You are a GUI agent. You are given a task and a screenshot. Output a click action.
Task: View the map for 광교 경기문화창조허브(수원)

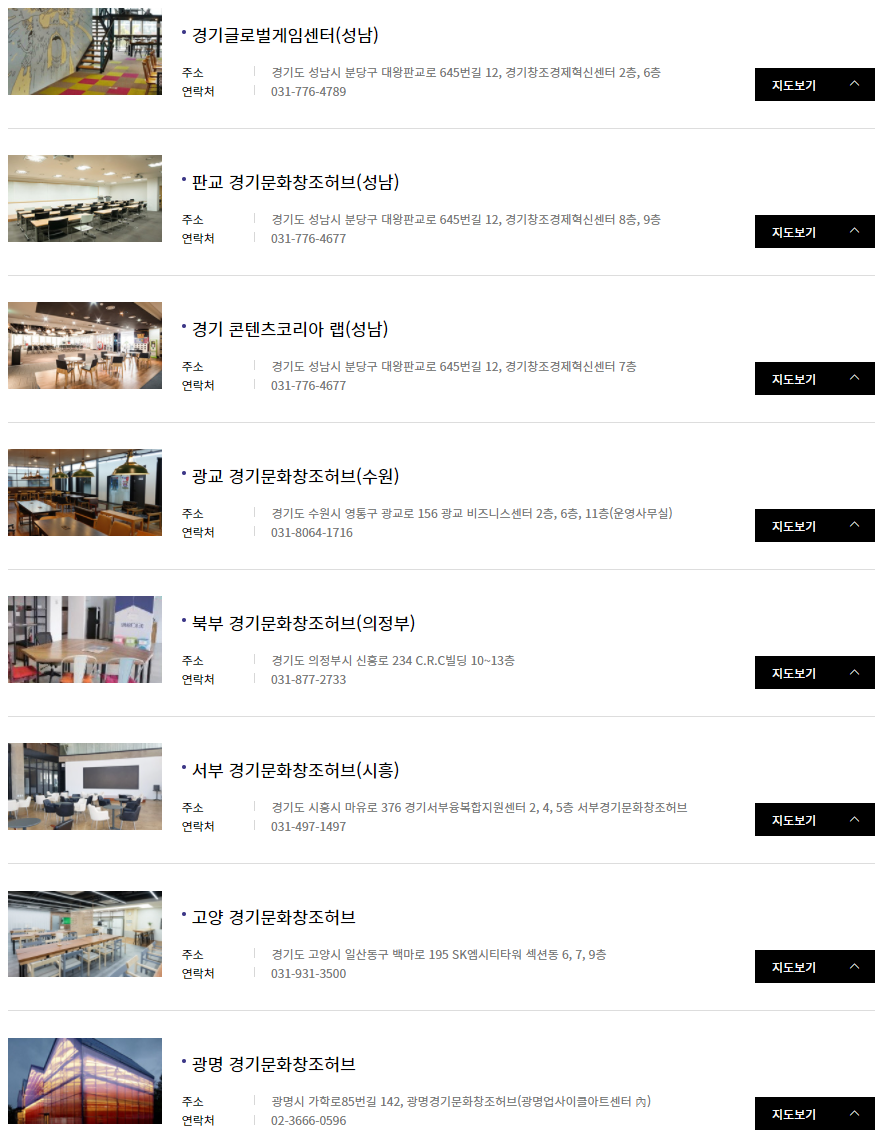(814, 526)
